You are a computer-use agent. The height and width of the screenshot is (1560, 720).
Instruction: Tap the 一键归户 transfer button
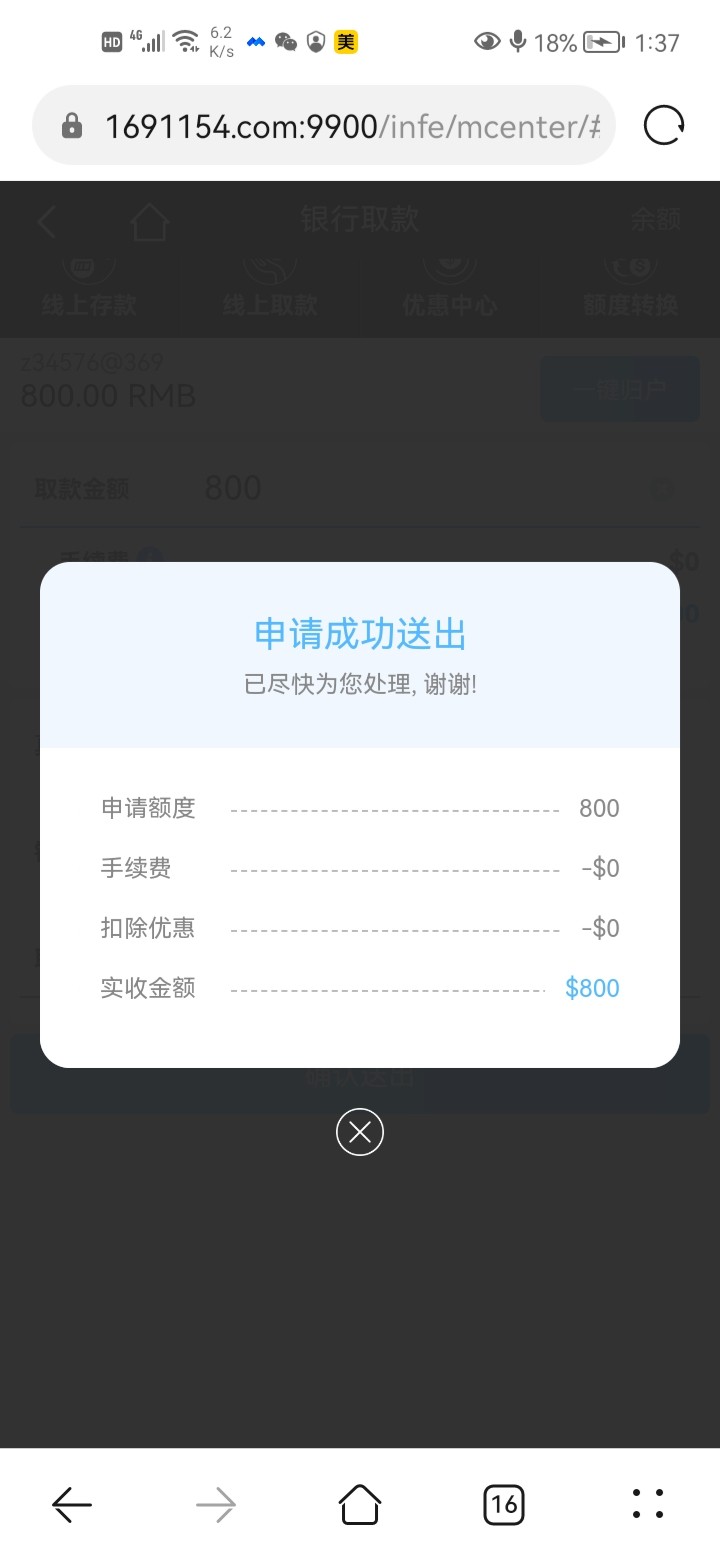[x=620, y=389]
